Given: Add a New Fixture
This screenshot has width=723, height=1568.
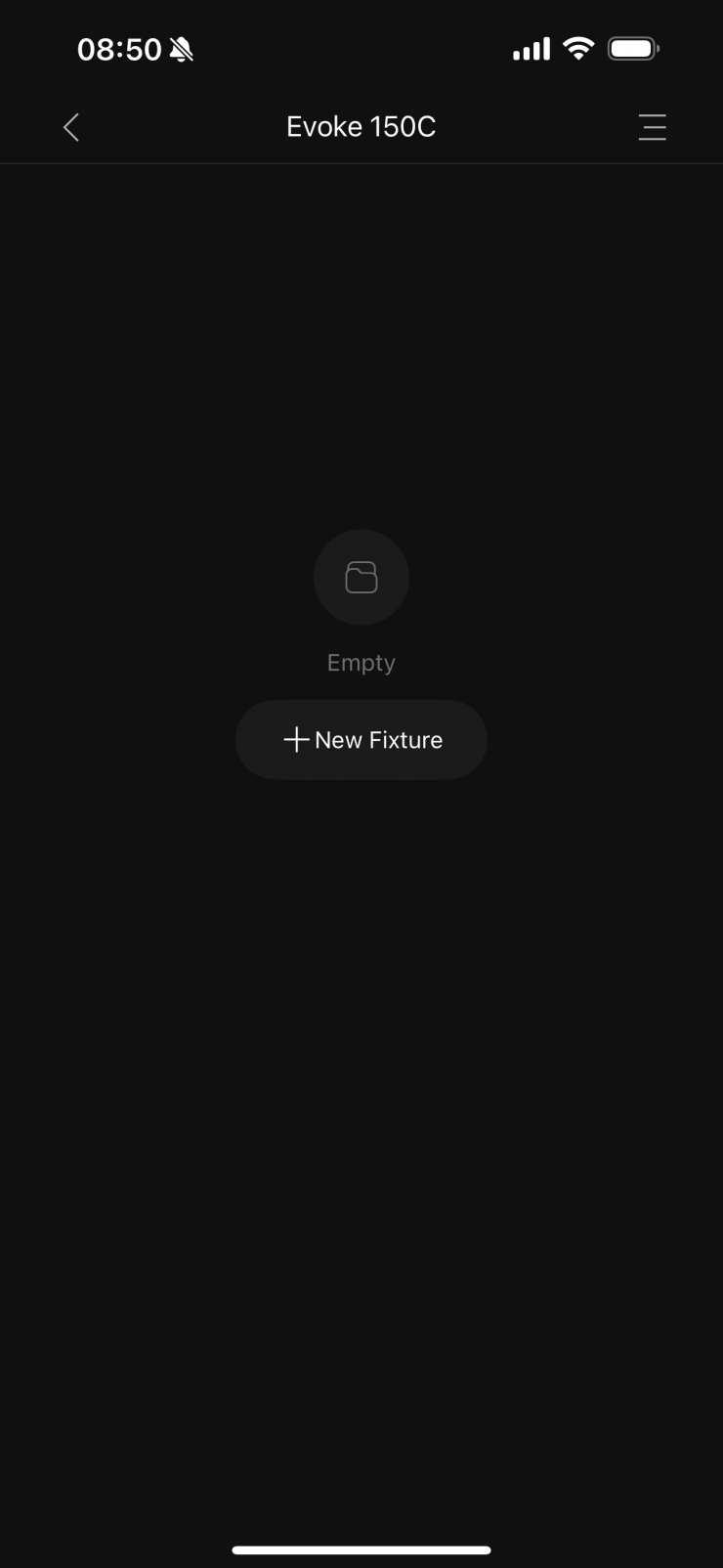Looking at the screenshot, I should pyautogui.click(x=361, y=740).
